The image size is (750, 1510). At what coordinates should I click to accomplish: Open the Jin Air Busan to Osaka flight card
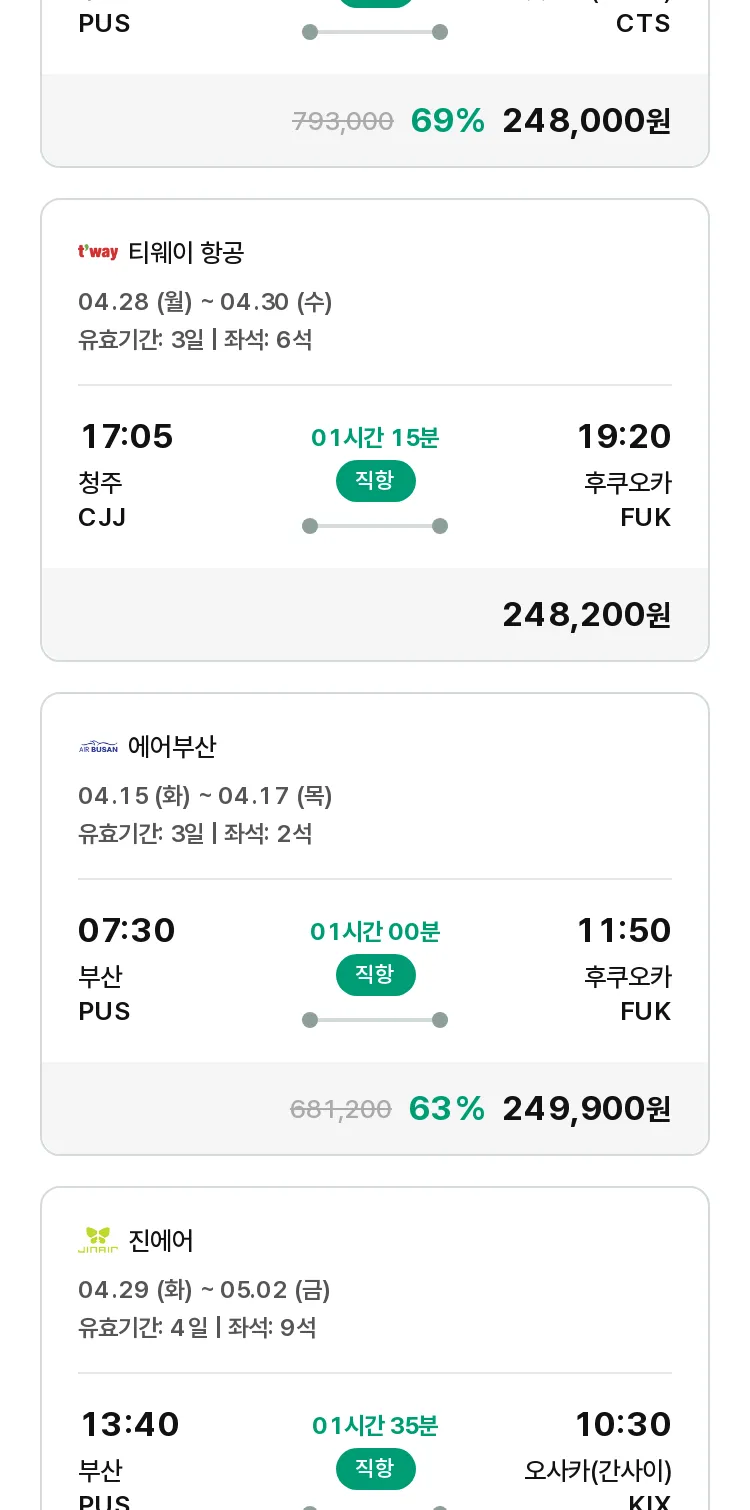[375, 1348]
